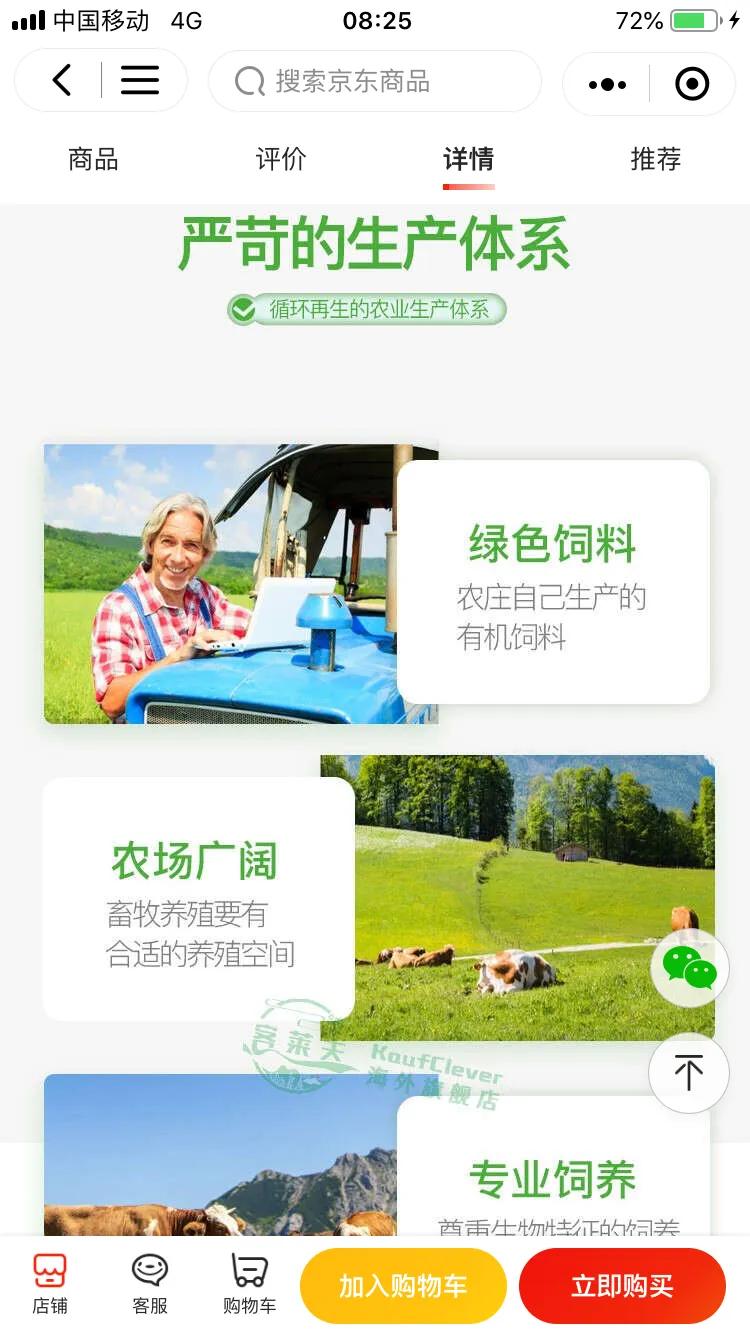This screenshot has width=750, height=1334.
Task: Tap 加入购物车 to add to cart
Action: click(403, 1285)
